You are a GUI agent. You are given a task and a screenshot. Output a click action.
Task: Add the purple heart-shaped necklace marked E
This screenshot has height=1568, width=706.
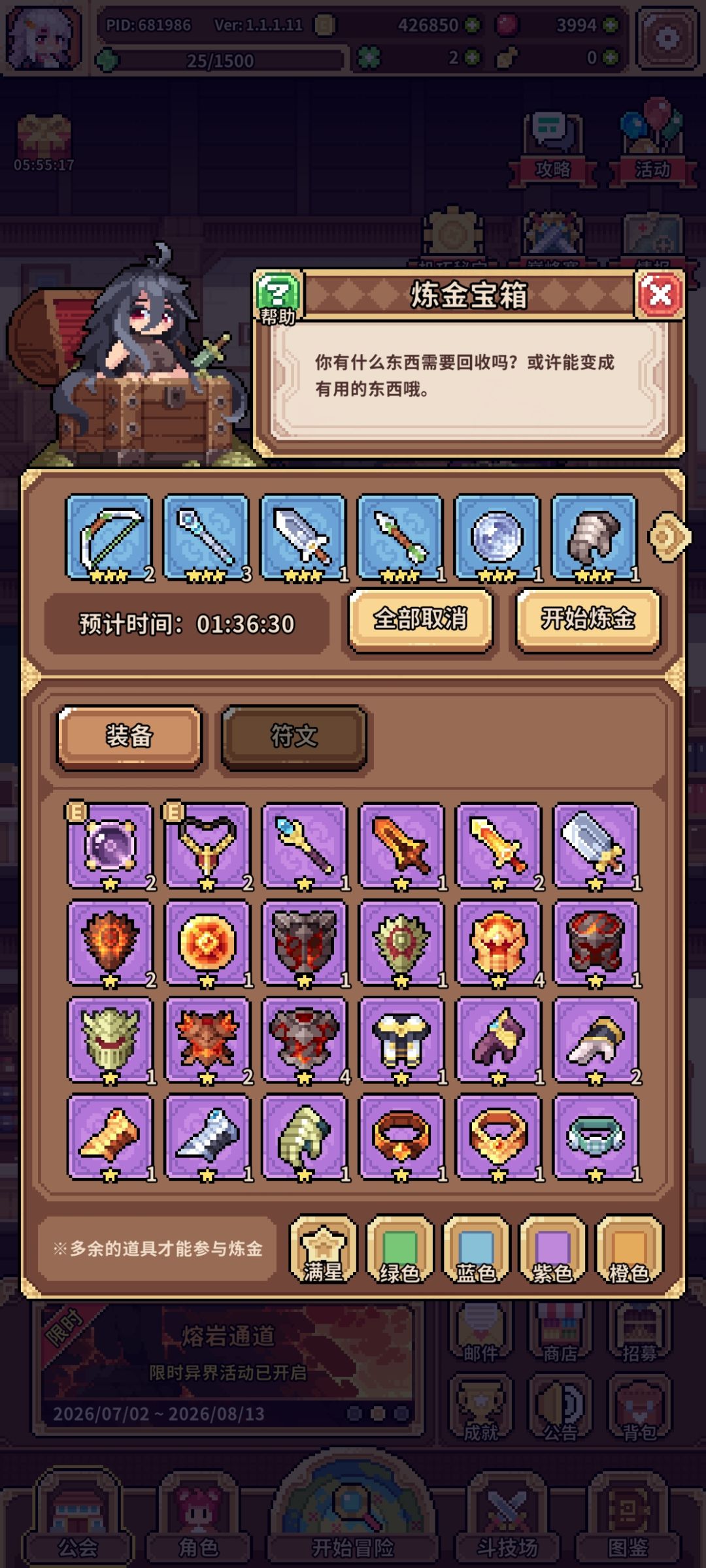point(207,846)
